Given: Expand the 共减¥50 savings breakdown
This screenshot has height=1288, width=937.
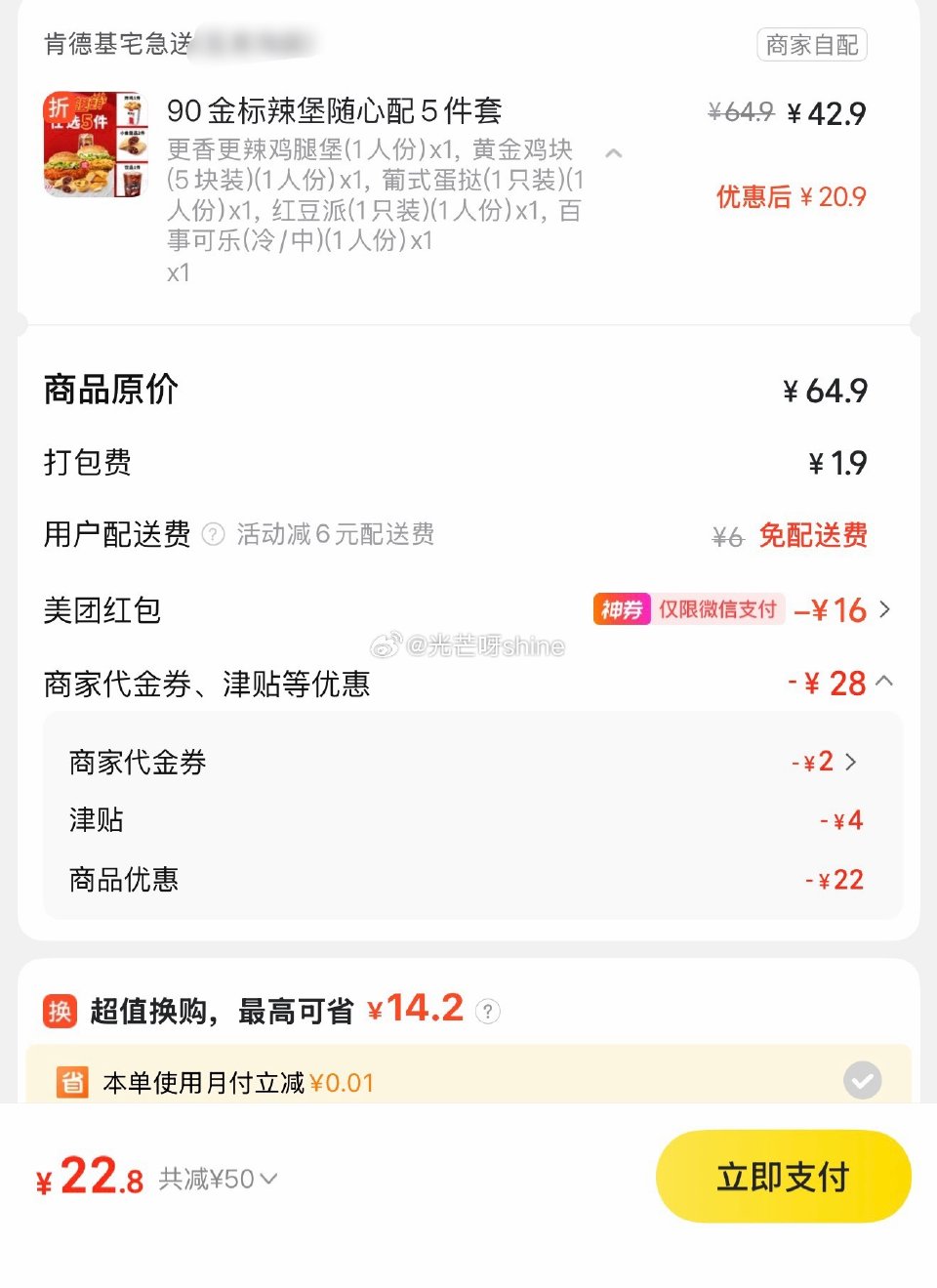Looking at the screenshot, I should tap(266, 1179).
